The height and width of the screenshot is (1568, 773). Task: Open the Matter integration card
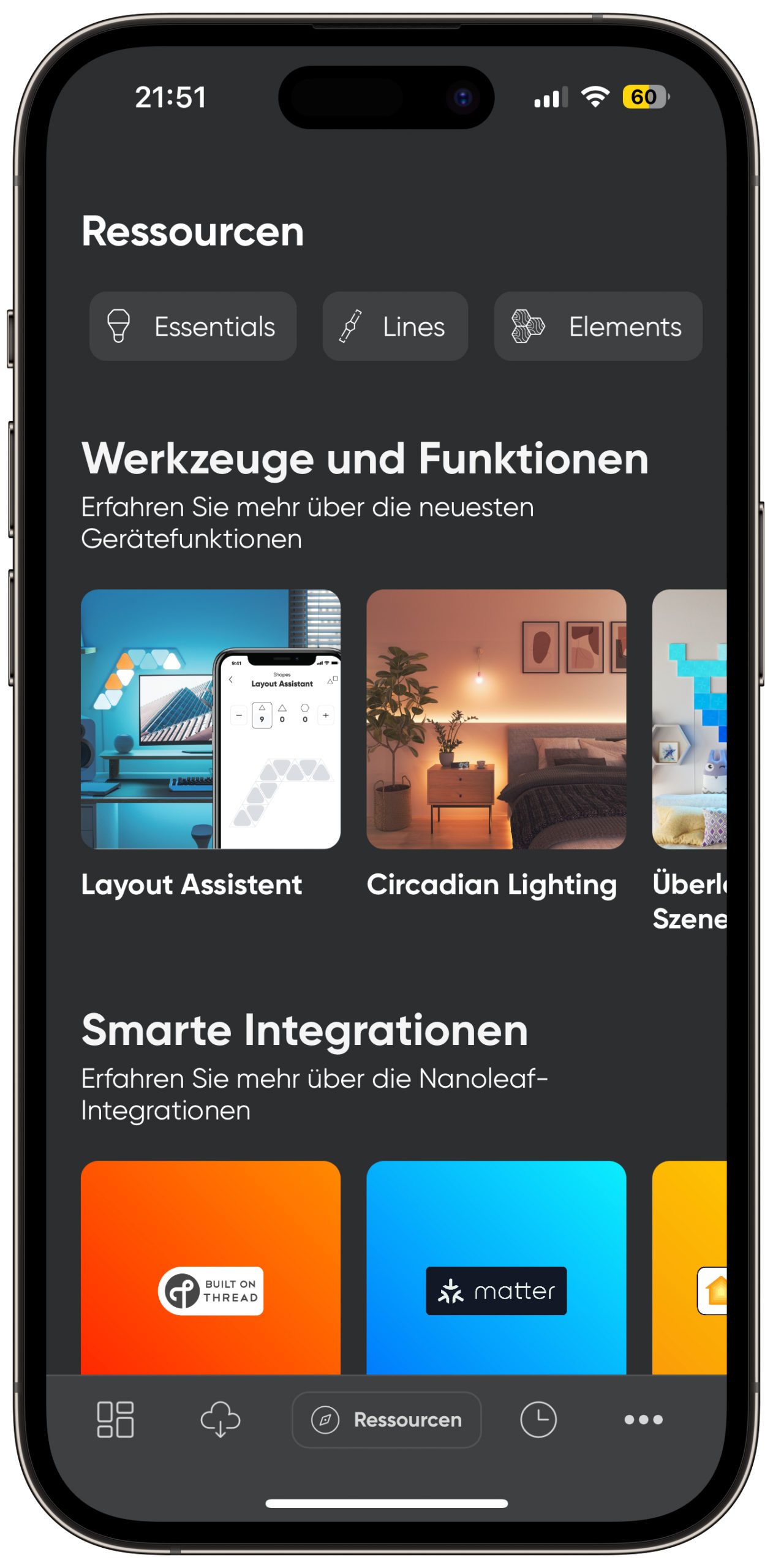click(496, 1267)
